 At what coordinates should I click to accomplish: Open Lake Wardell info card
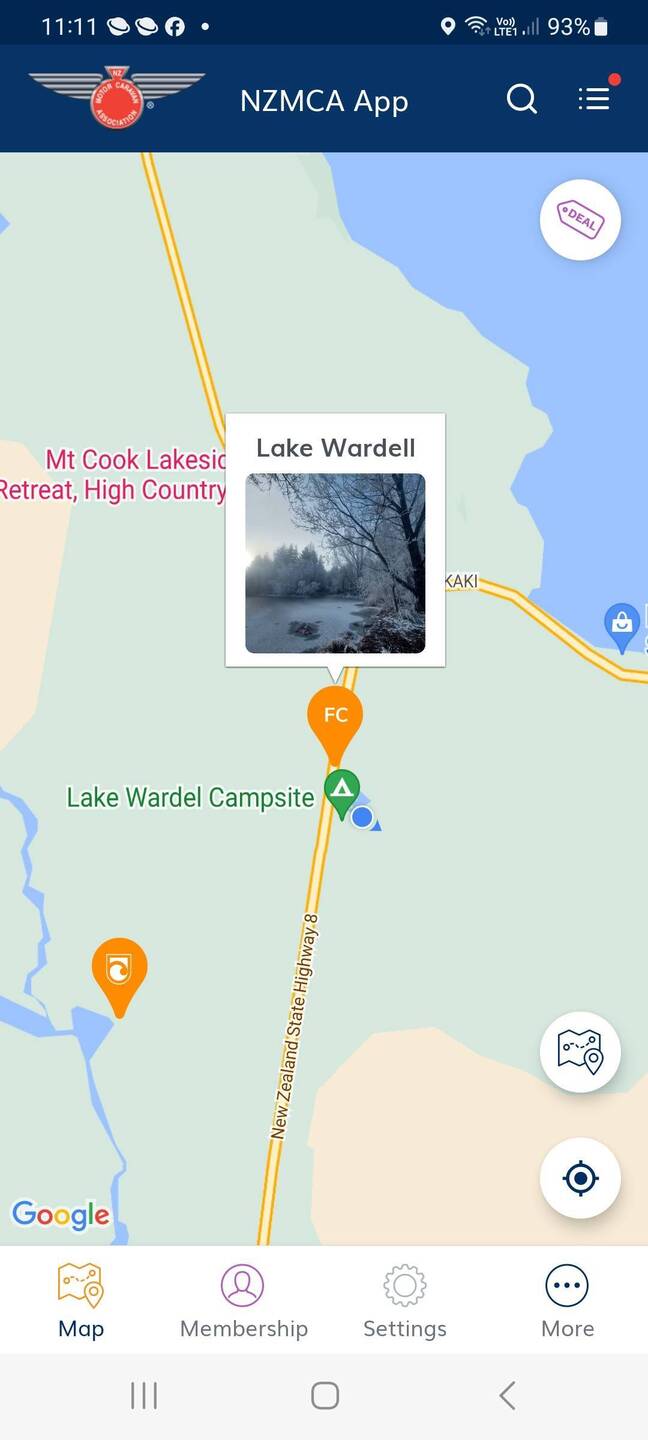335,540
